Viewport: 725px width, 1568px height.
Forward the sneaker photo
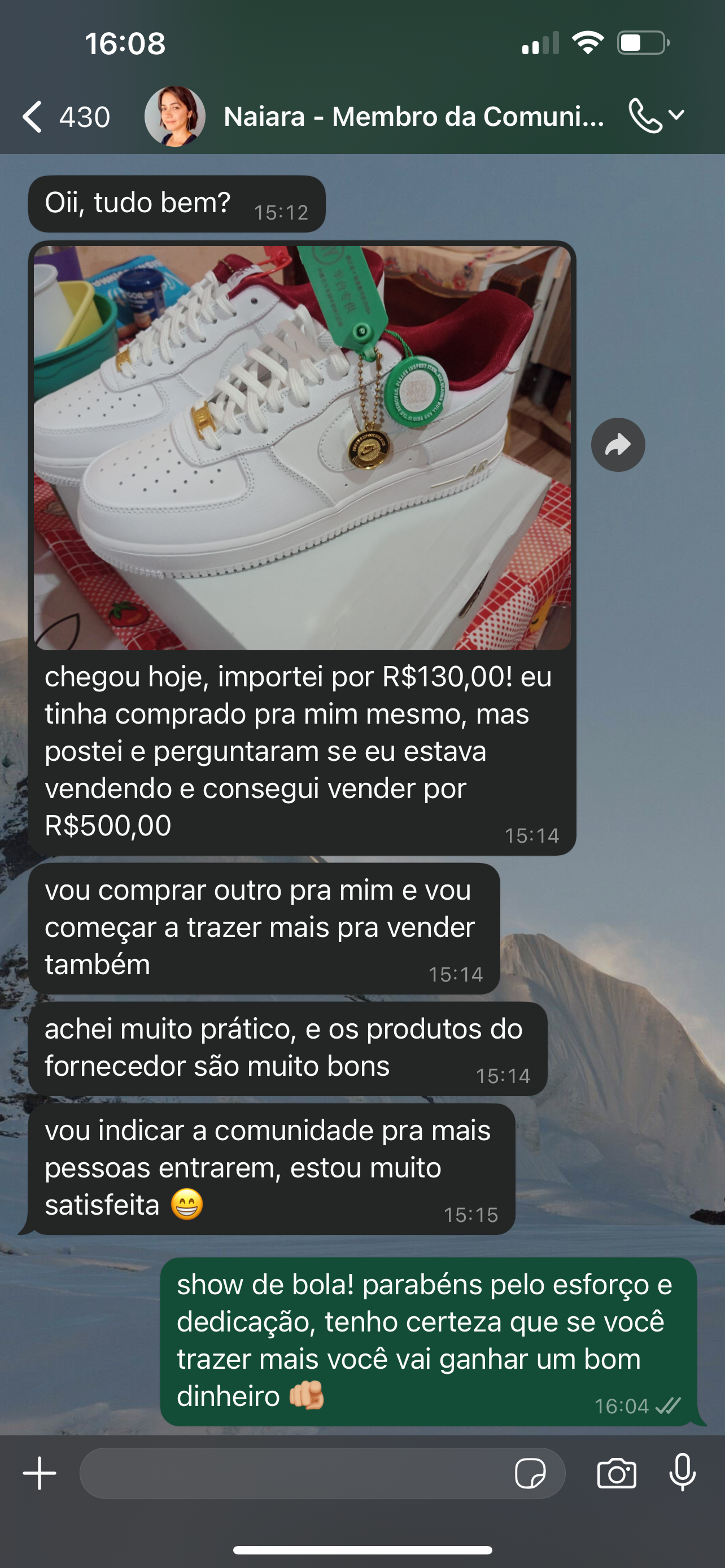[x=618, y=445]
